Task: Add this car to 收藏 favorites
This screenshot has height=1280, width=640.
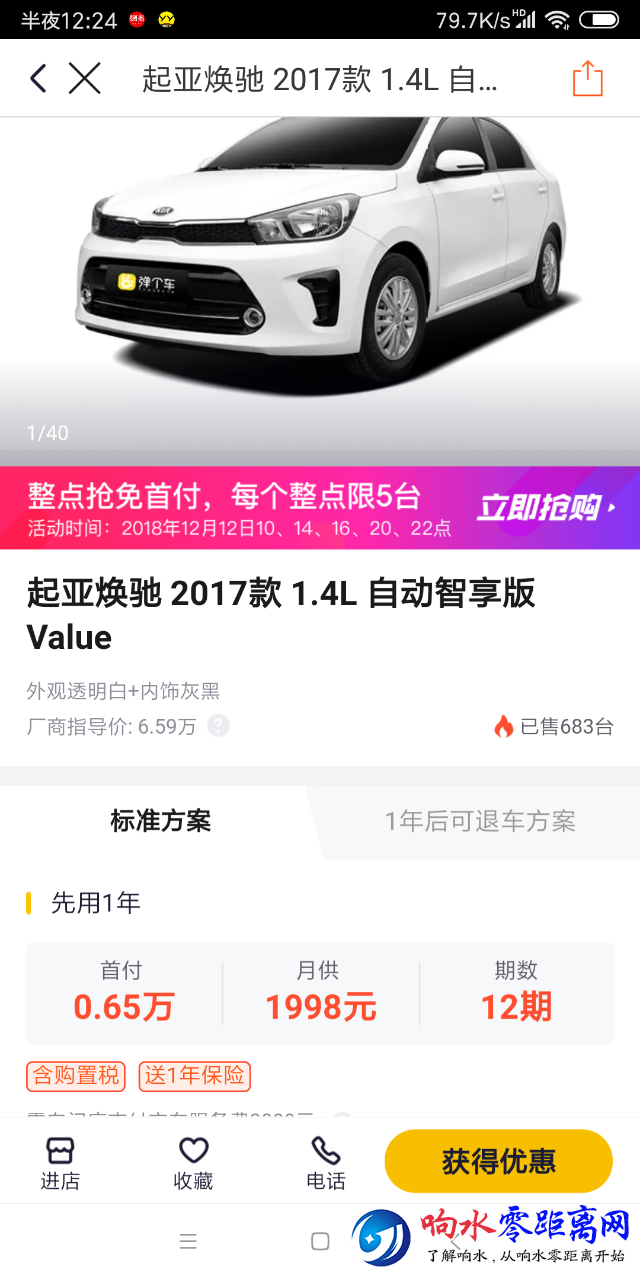Action: [193, 1162]
